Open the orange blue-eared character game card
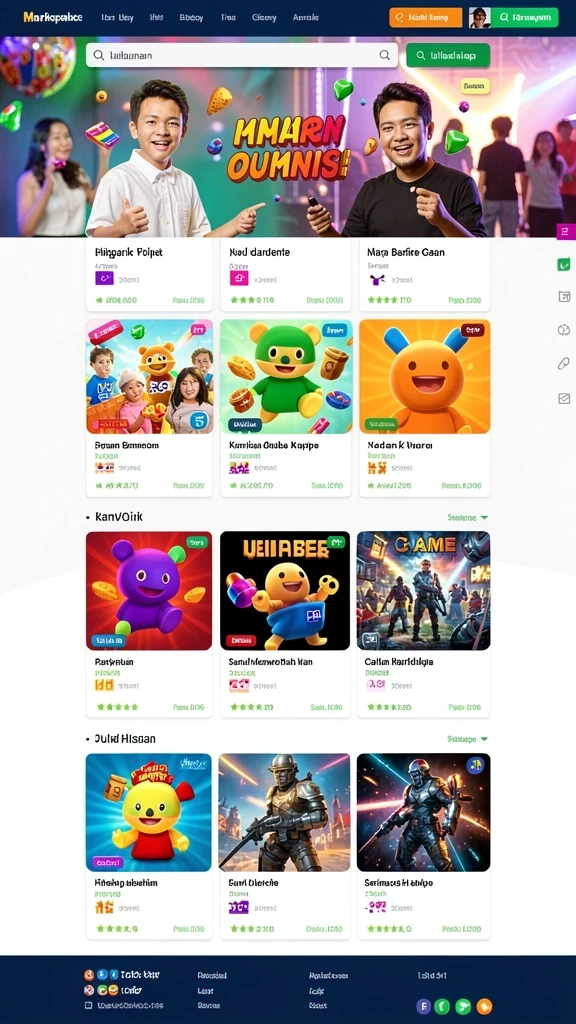 tap(424, 408)
